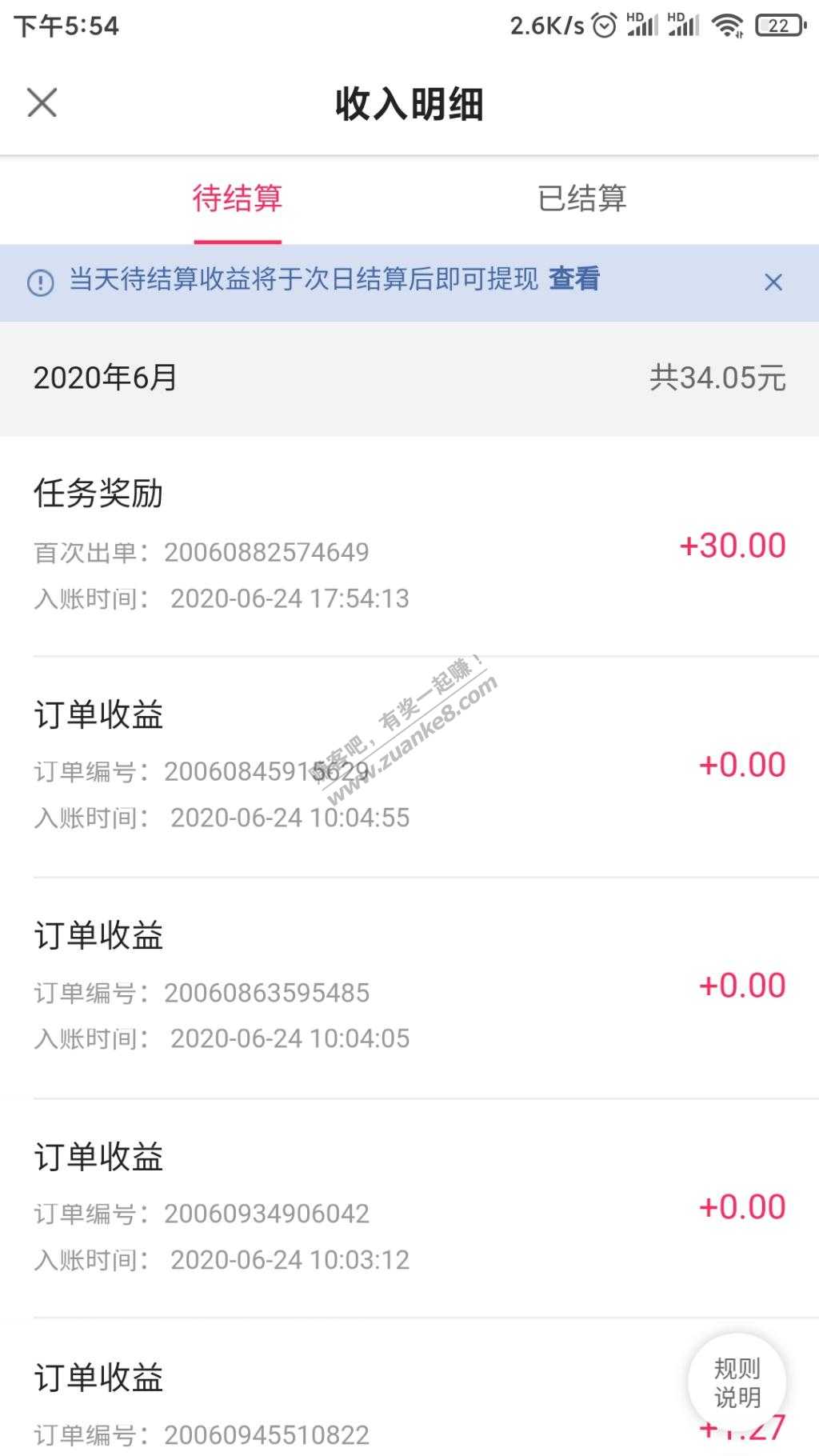Screen dimensions: 819x1456
Task: Switch to the 已结算 tab
Action: [581, 198]
